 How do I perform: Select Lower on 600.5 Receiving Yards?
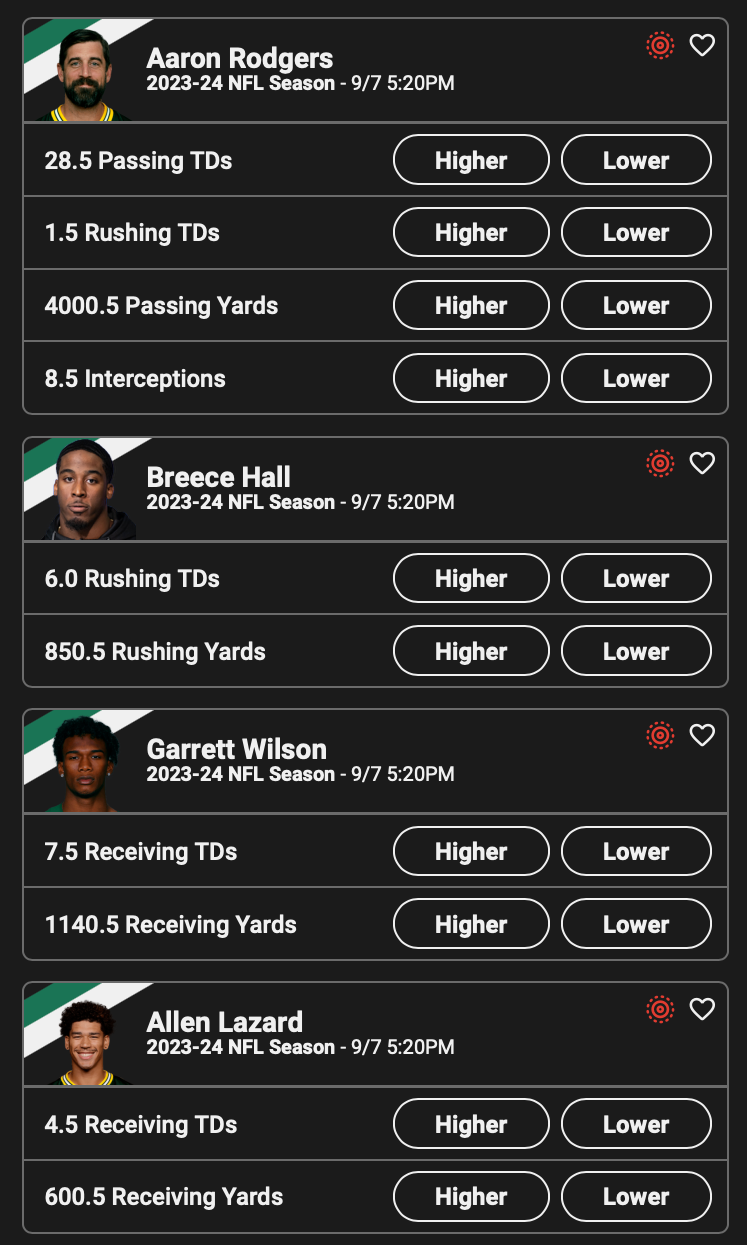[x=636, y=1197]
